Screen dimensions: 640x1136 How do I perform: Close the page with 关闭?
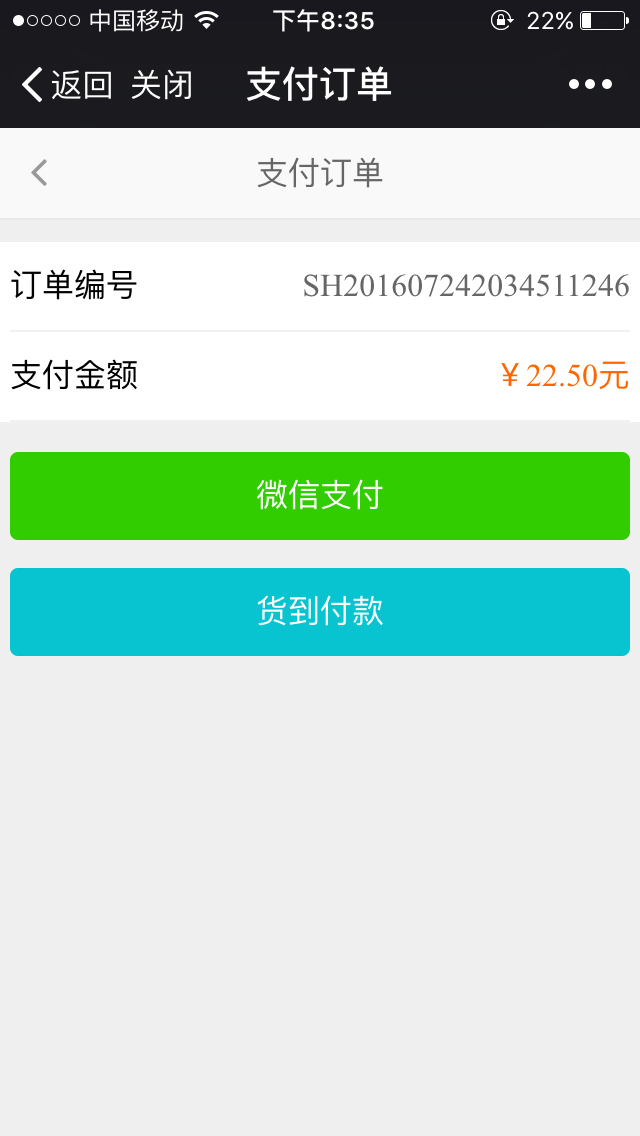click(x=161, y=85)
